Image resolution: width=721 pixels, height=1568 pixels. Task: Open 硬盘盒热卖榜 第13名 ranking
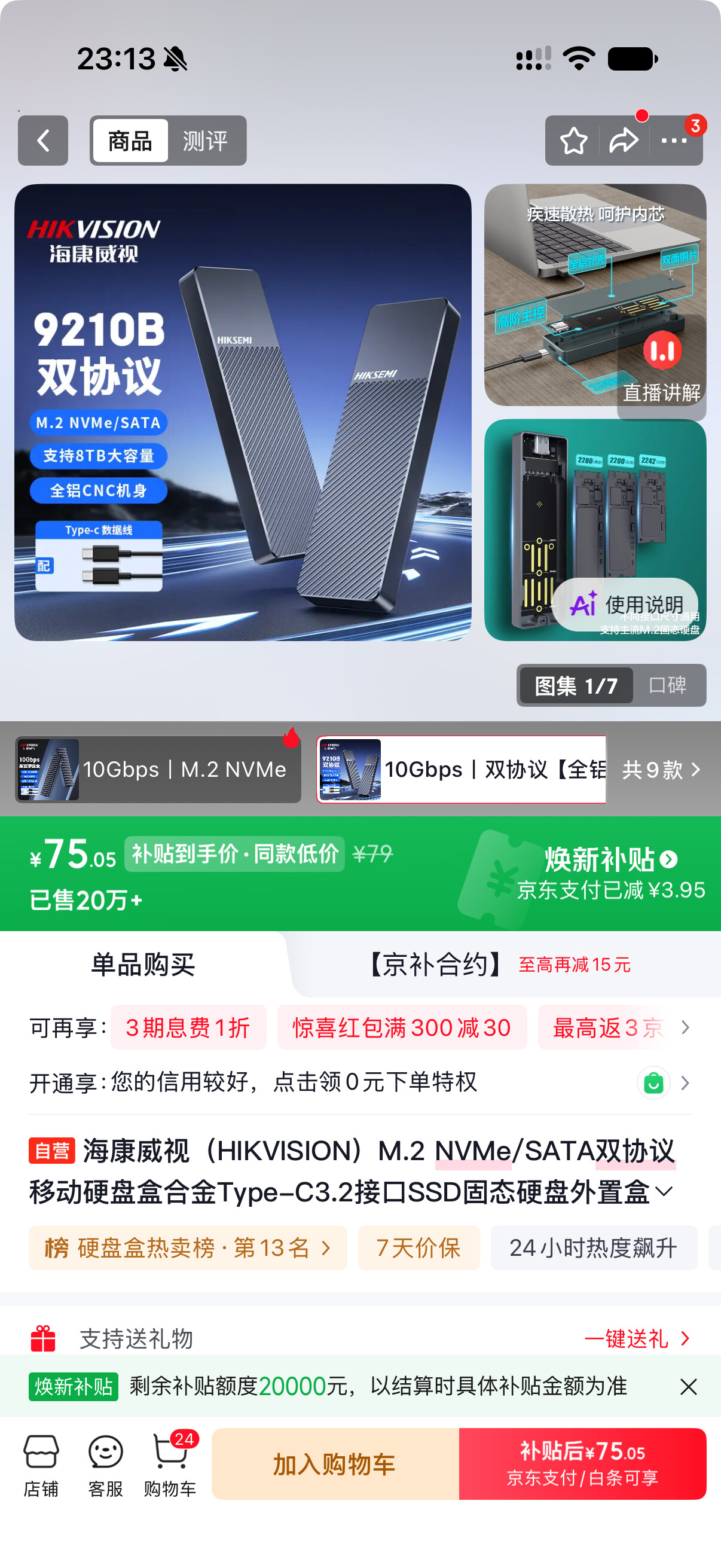(188, 1248)
